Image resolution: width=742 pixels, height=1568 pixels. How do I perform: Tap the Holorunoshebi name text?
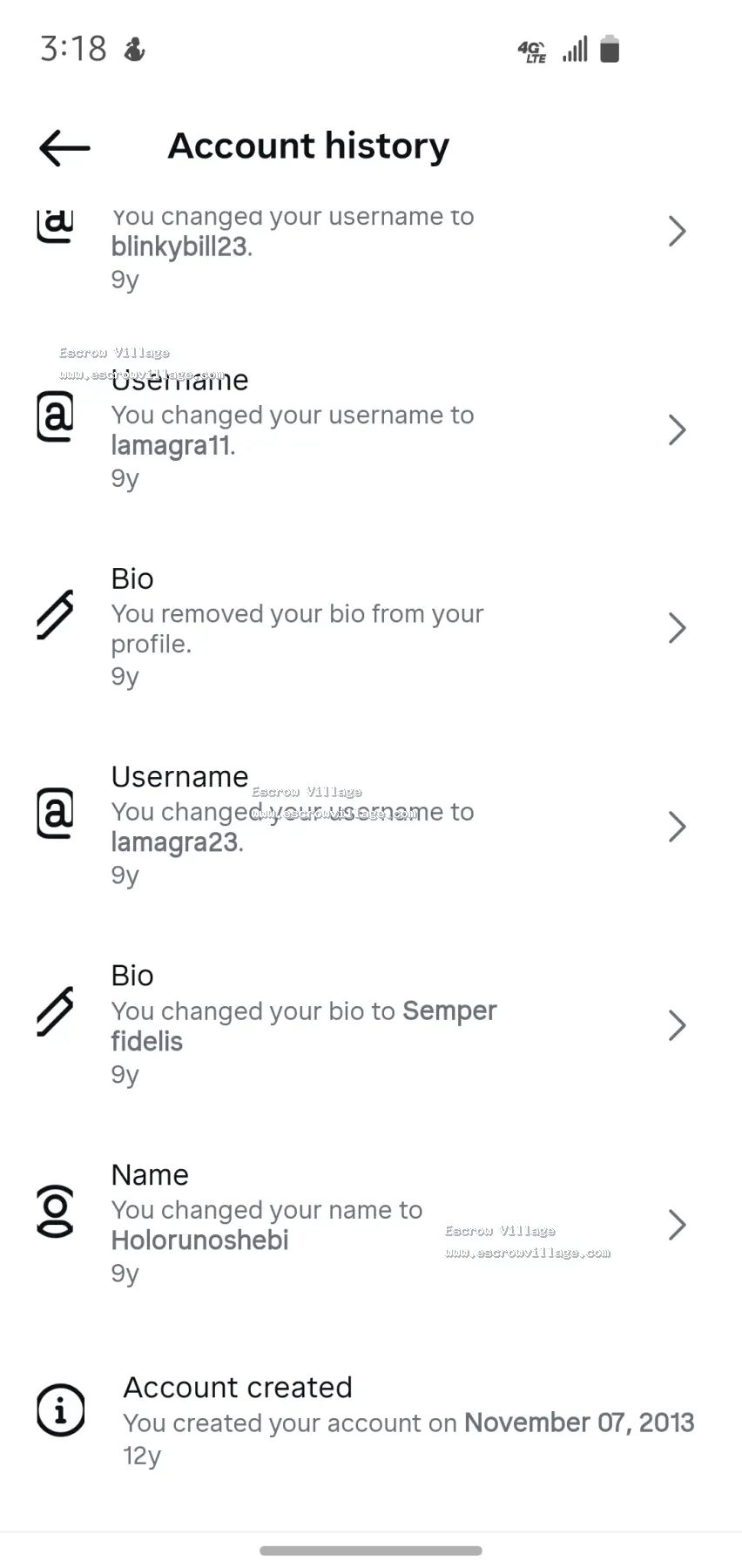(x=199, y=1239)
